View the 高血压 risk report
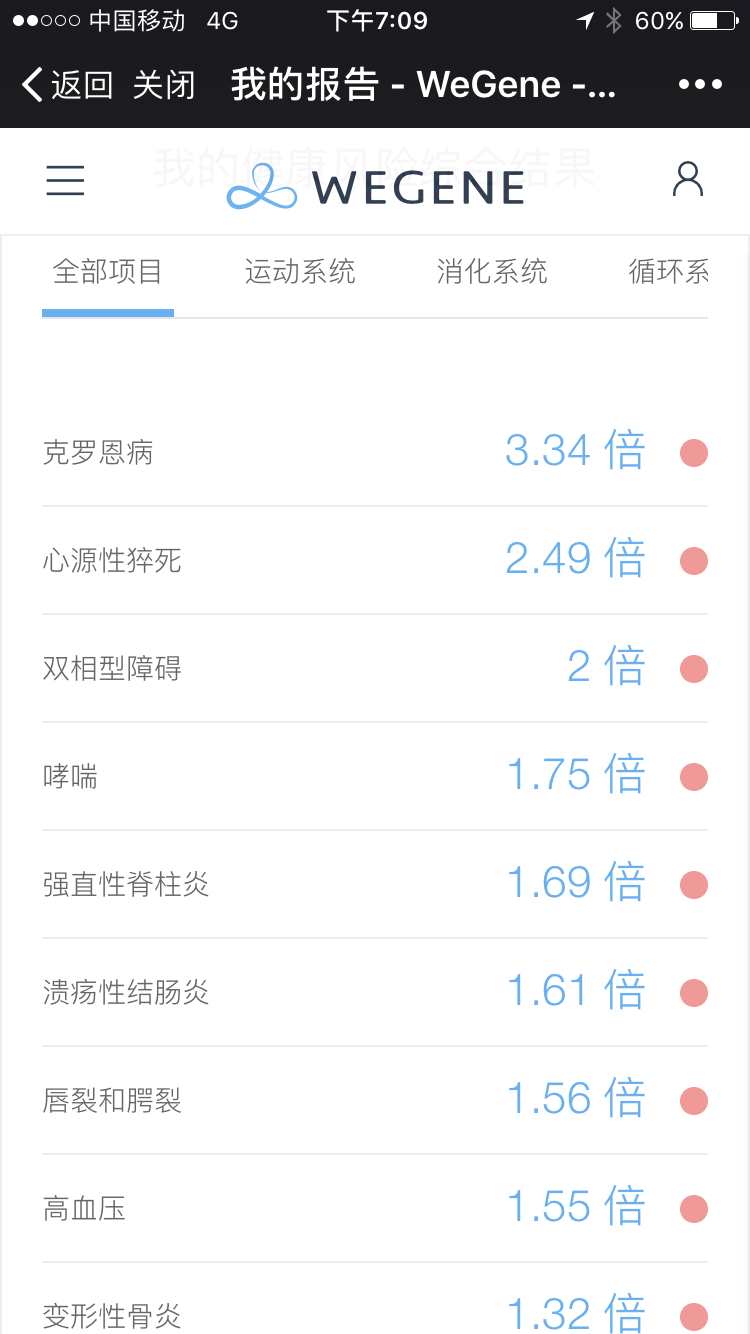 coord(375,1208)
